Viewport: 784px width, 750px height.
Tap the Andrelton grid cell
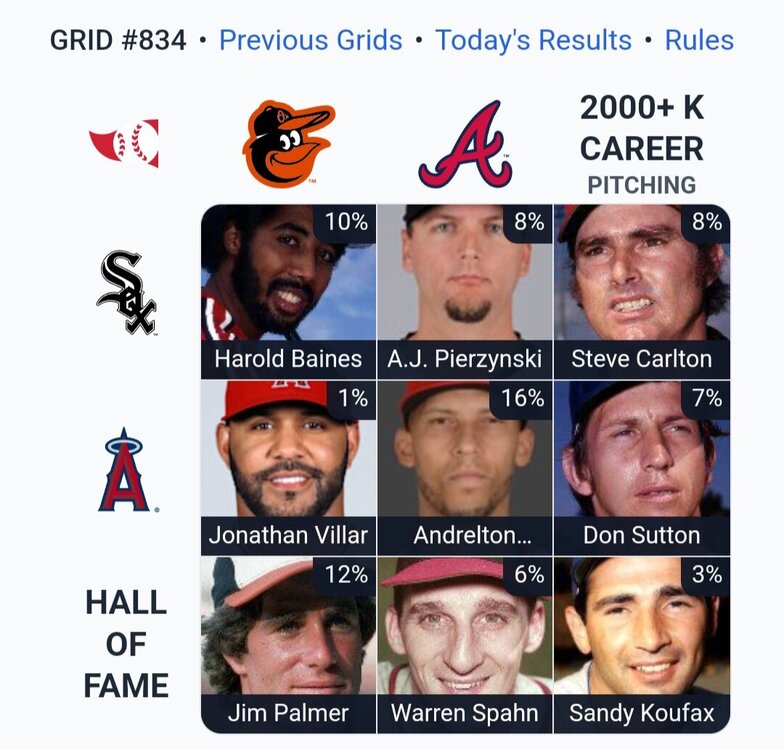[465, 467]
